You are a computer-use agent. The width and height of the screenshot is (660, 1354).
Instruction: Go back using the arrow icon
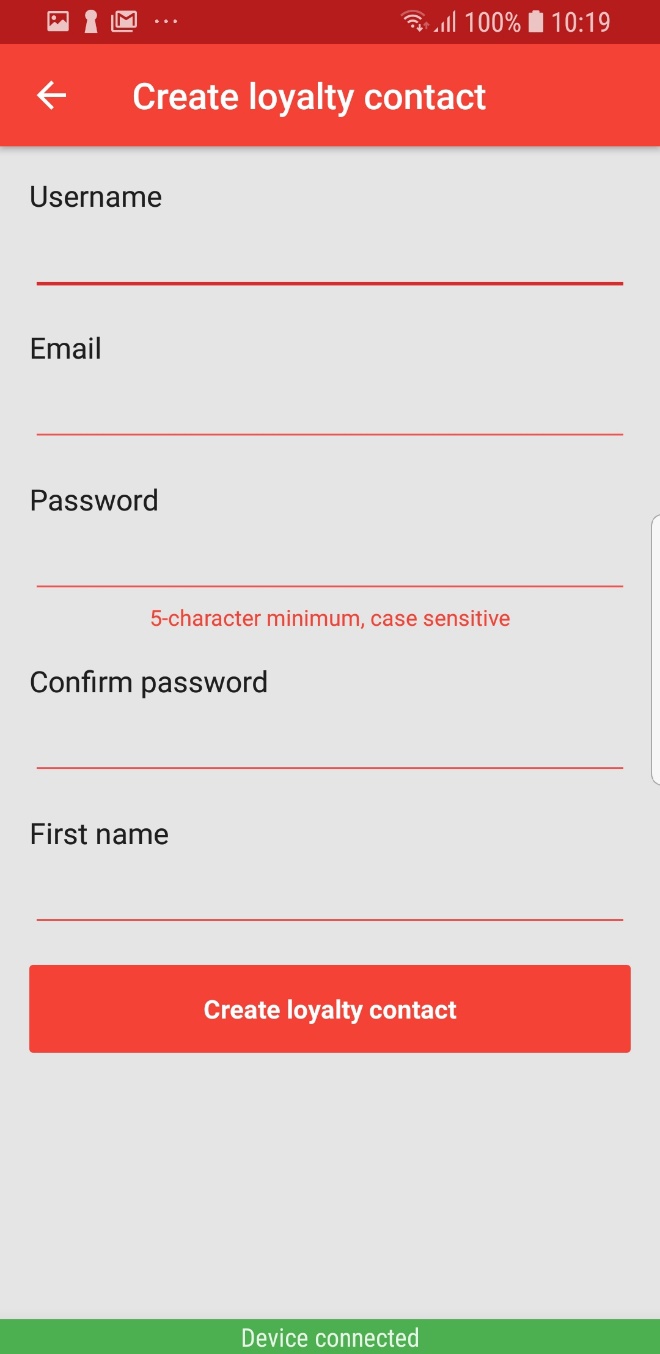51,96
